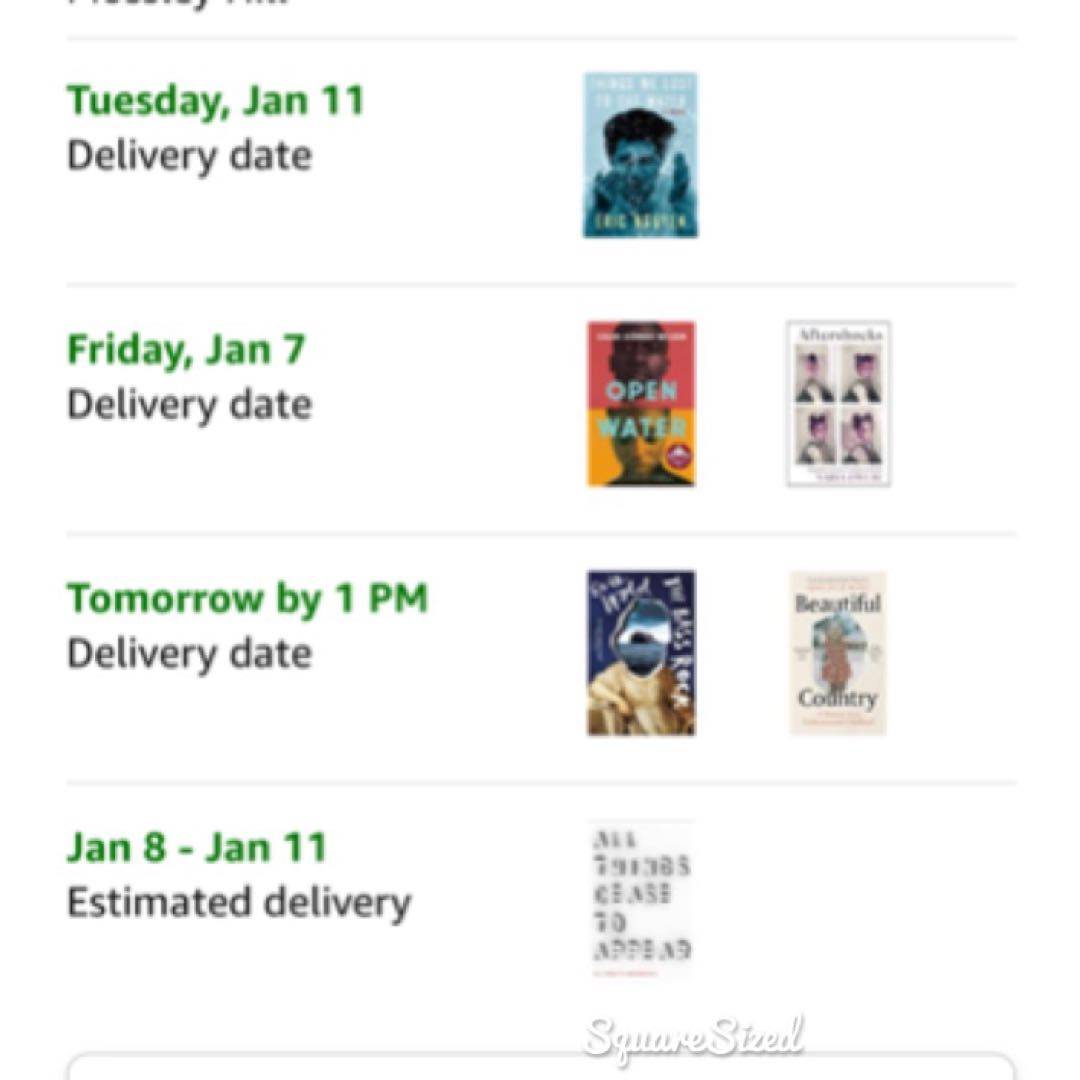Open All Things Cease to Appear book
This screenshot has height=1080, width=1080.
click(641, 900)
